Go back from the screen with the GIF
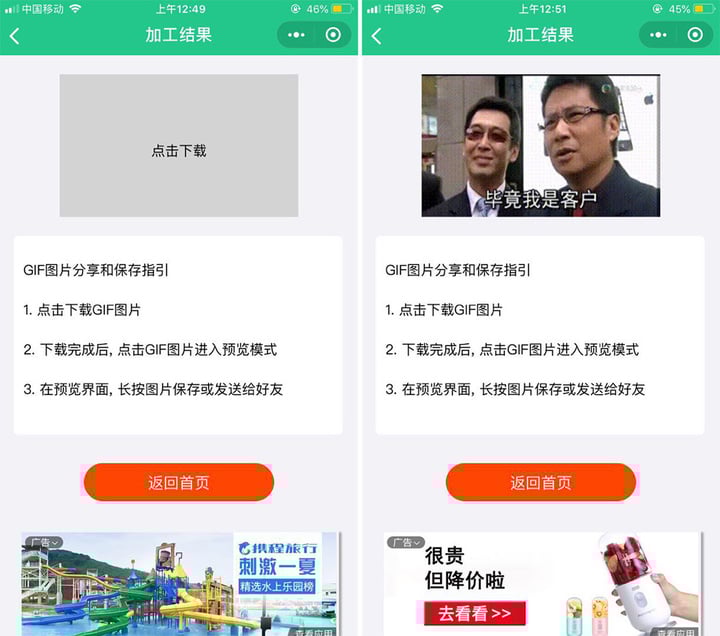The height and width of the screenshot is (636, 720). click(x=377, y=36)
